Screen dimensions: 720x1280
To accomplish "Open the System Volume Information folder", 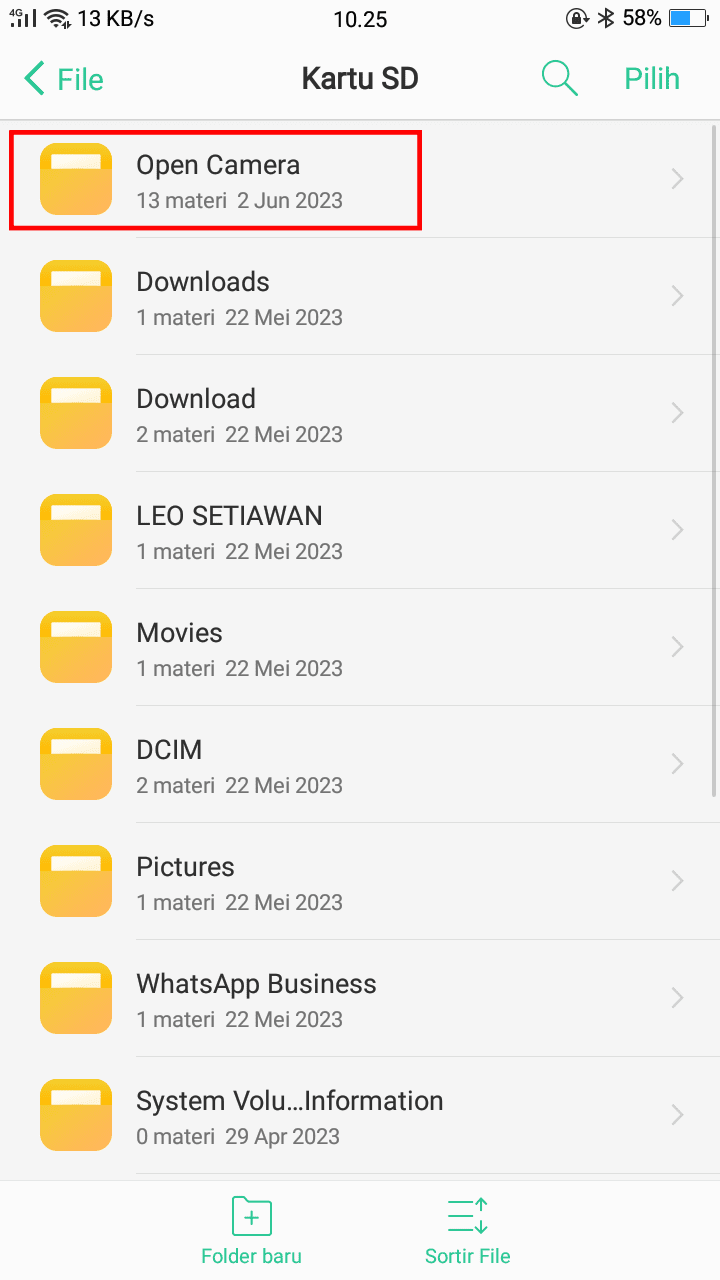I will 360,1115.
